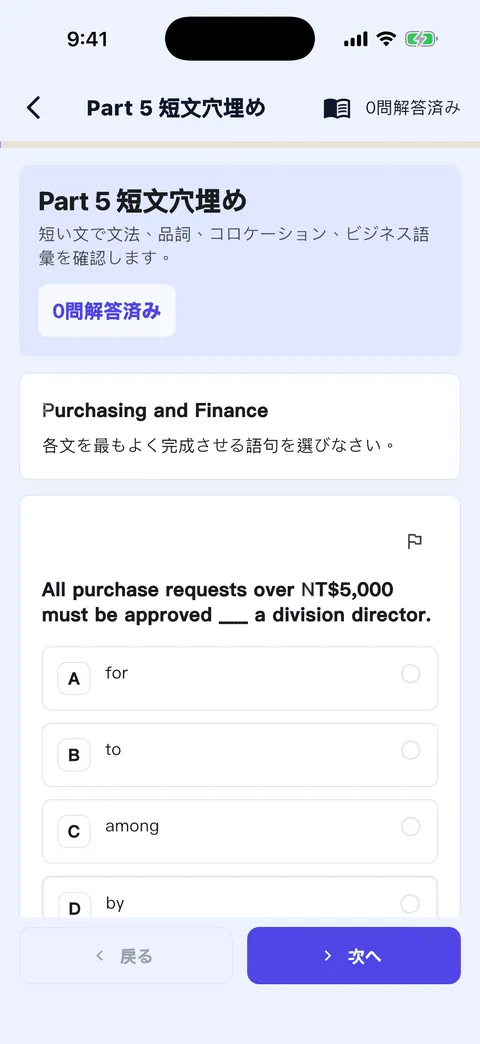Viewport: 480px width, 1044px height.
Task: Flag this question for review
Action: point(414,542)
